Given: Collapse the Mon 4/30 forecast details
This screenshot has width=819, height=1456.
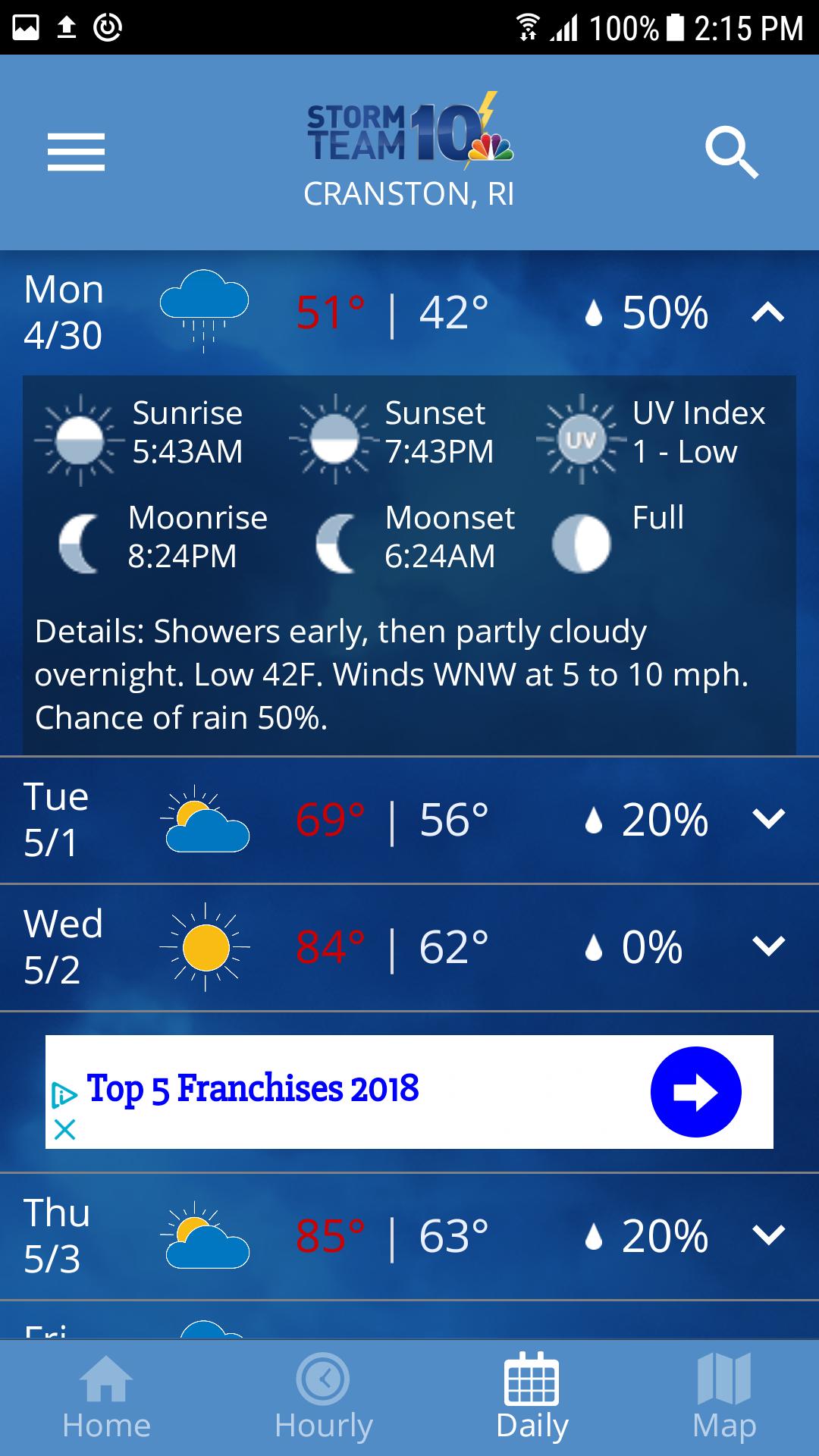Looking at the screenshot, I should [x=767, y=312].
